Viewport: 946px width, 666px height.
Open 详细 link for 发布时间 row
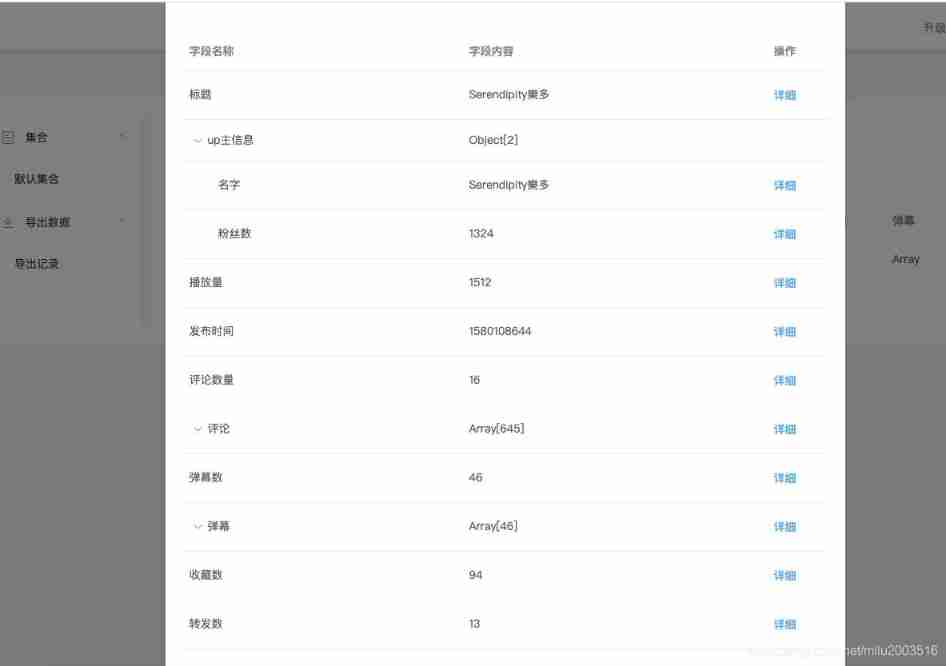tap(785, 332)
